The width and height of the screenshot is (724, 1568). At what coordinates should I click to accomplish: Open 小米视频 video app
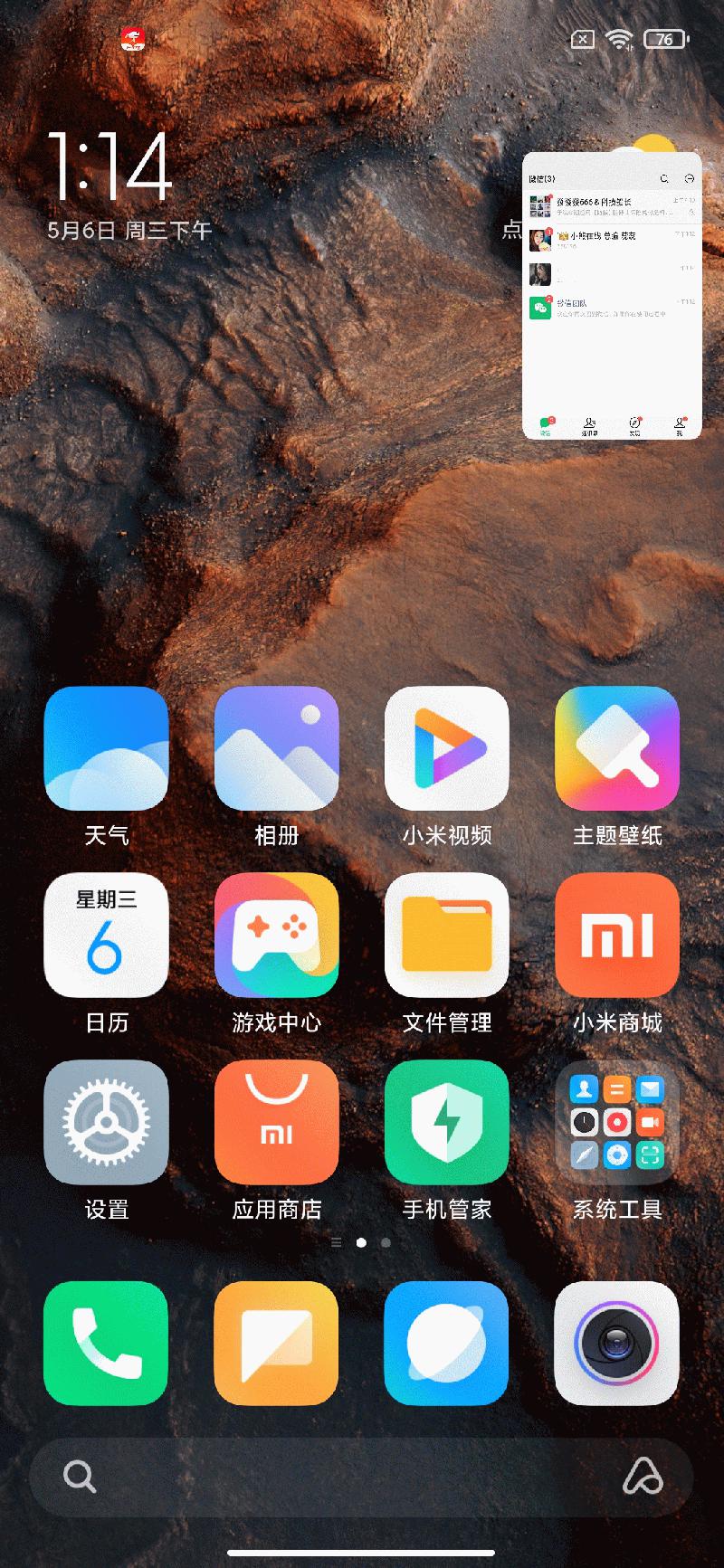pyautogui.click(x=446, y=748)
